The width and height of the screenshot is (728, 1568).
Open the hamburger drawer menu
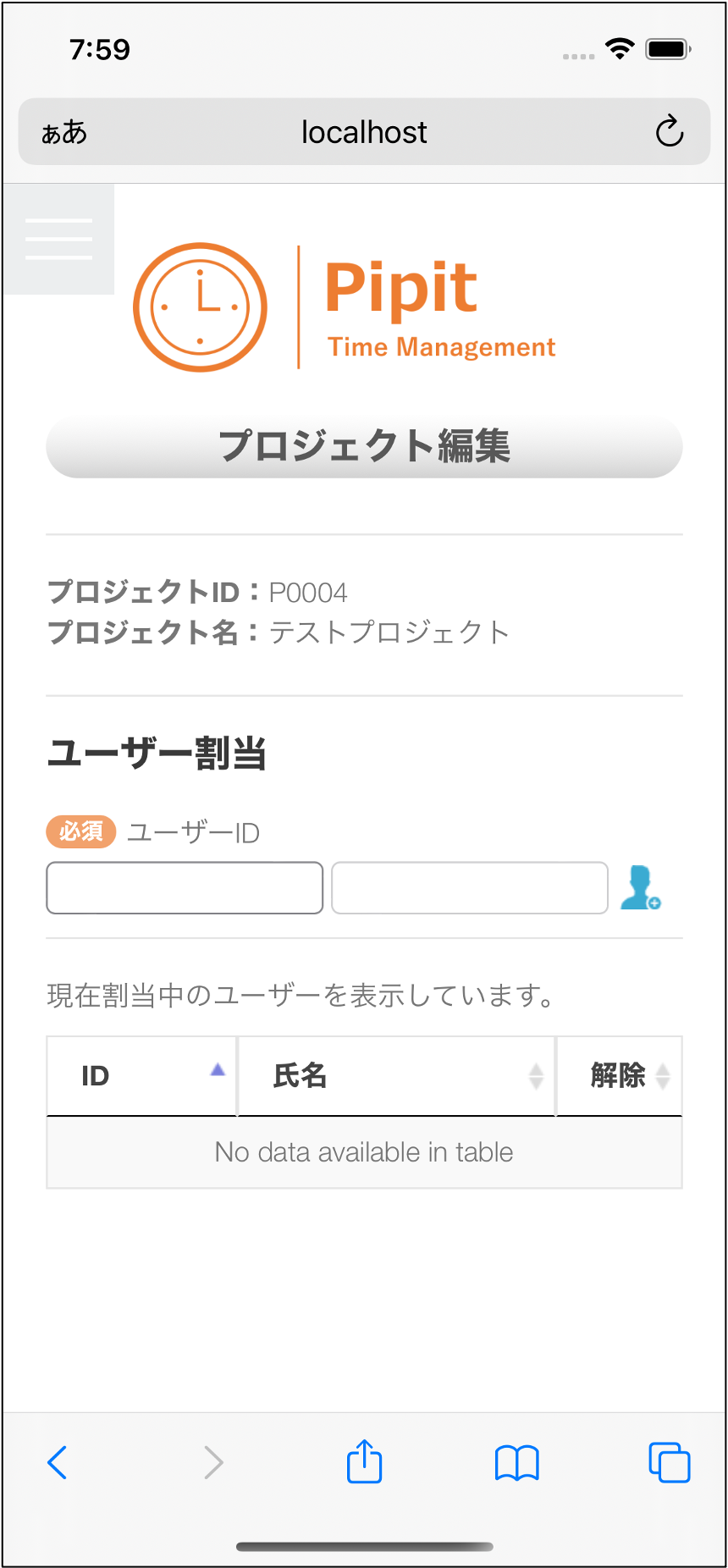click(x=58, y=239)
